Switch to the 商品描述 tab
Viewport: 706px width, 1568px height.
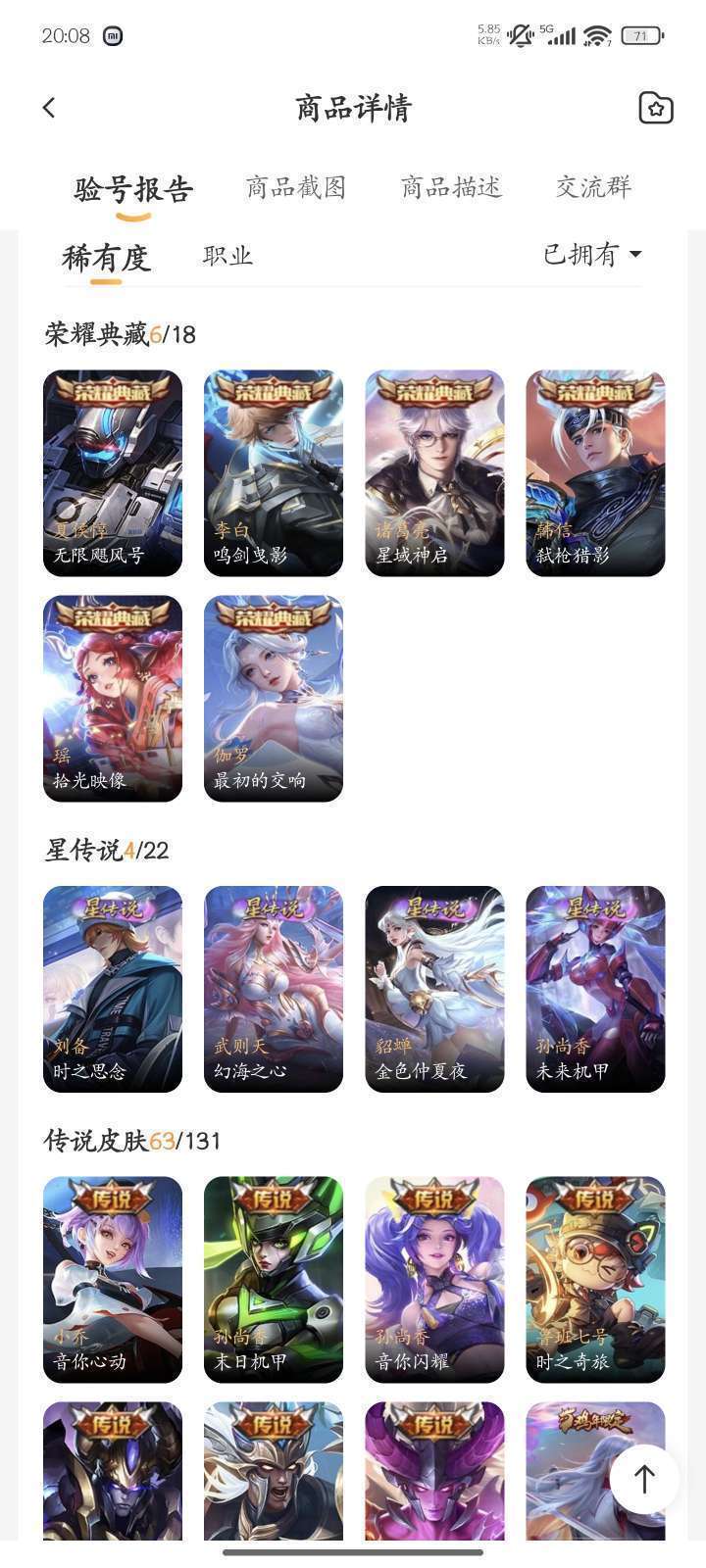(450, 186)
